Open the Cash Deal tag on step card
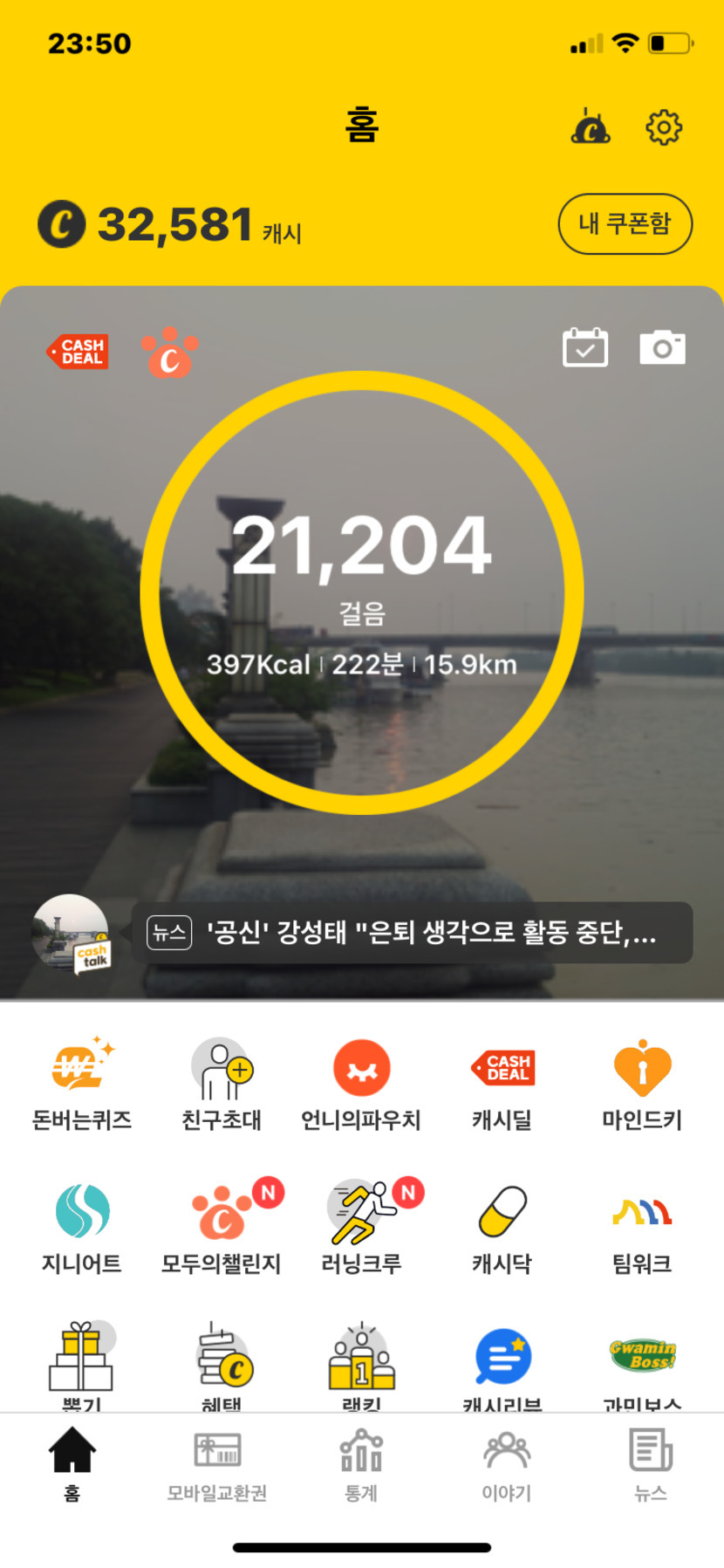 pyautogui.click(x=79, y=352)
